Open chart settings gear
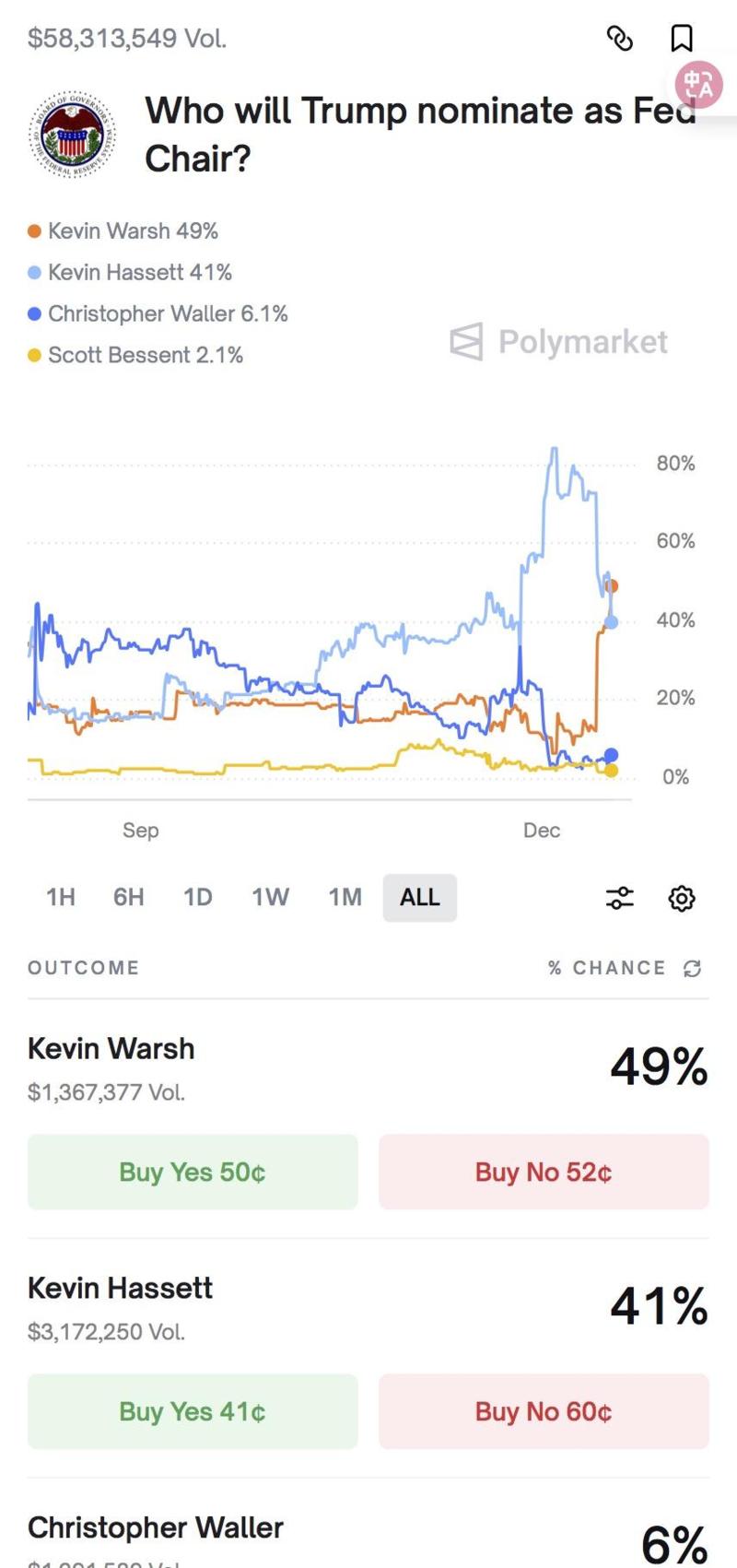This screenshot has height=1568, width=737. tap(682, 898)
